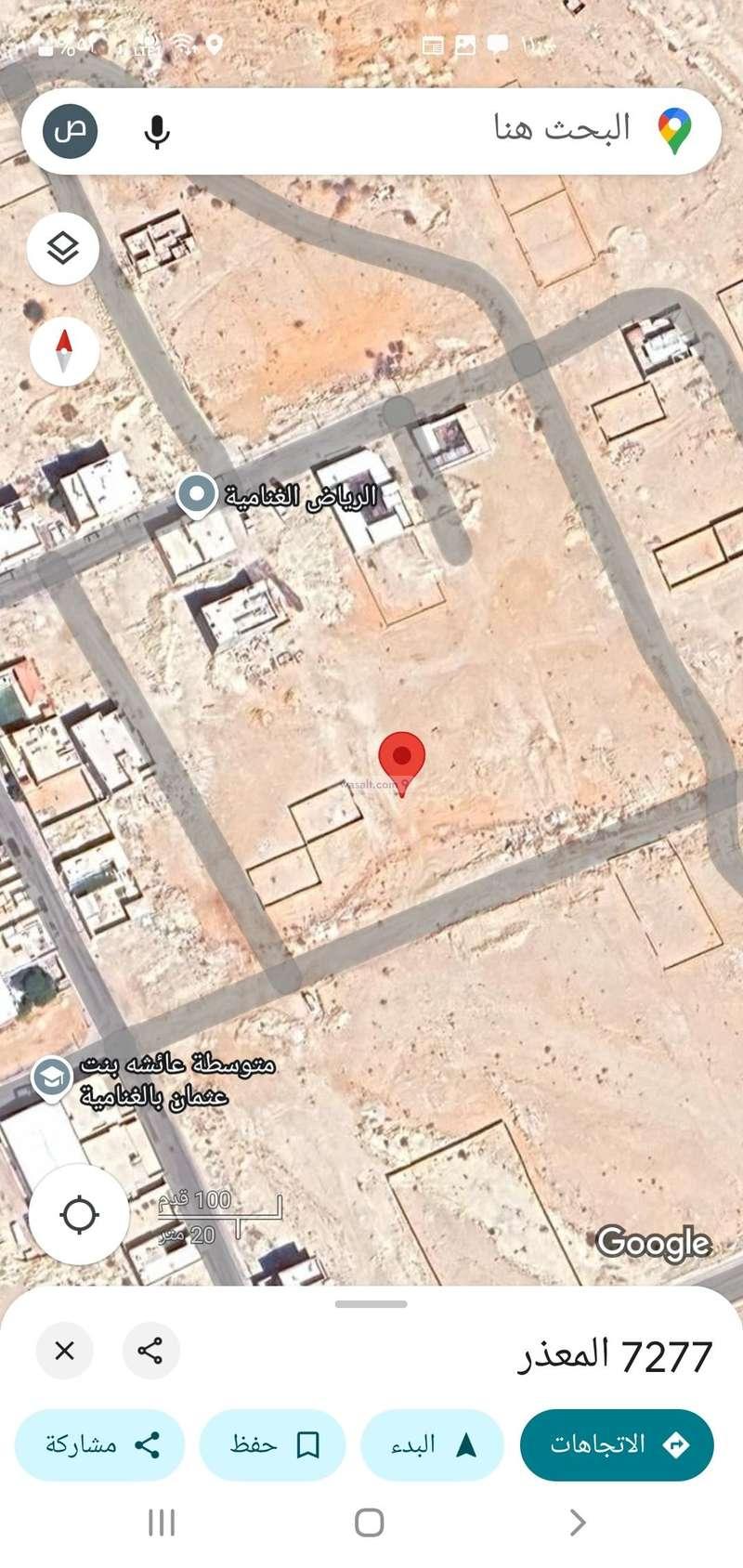Open the متوسطة عائشه بنت عثمان school marker
The image size is (743, 1568).
pos(51,1078)
